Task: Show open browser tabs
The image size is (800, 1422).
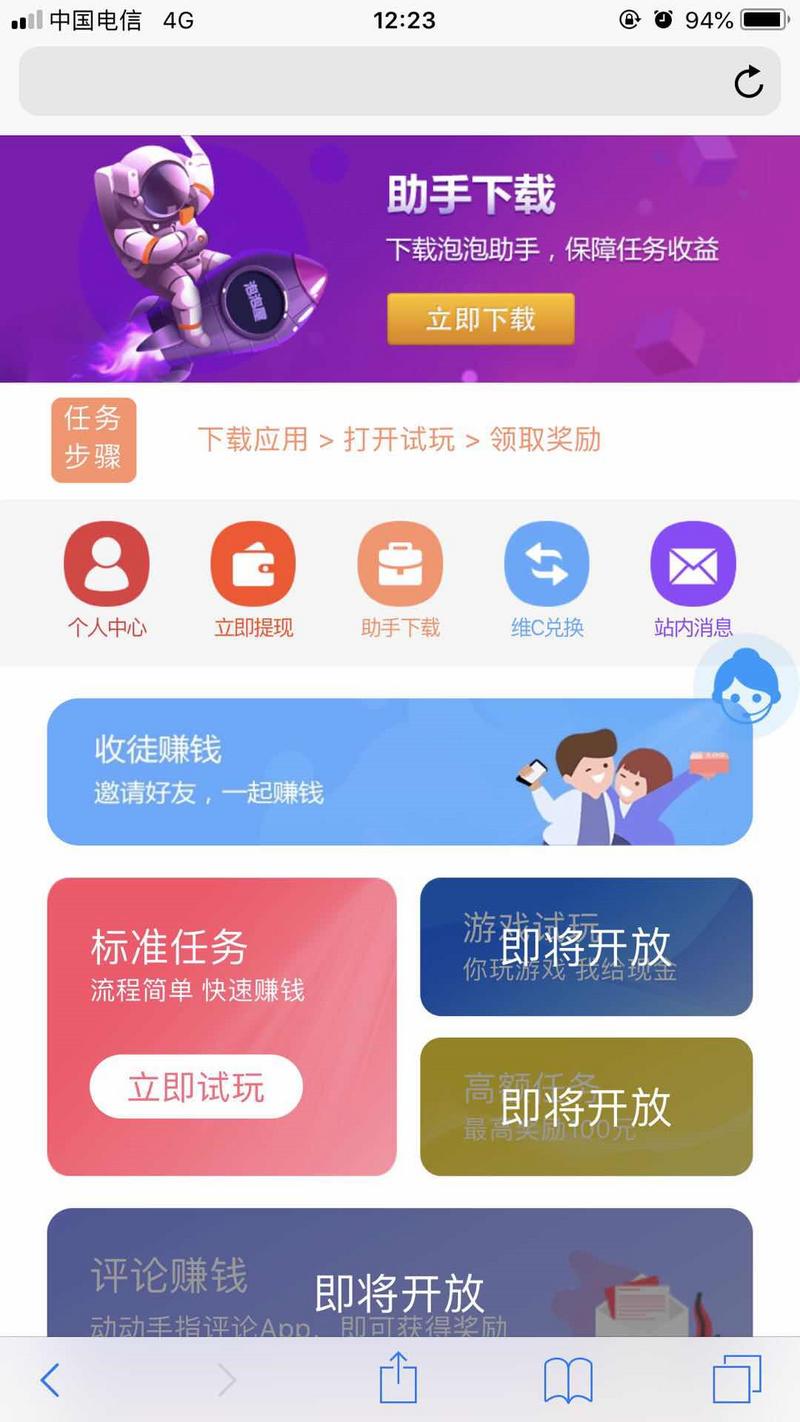Action: (x=737, y=1380)
